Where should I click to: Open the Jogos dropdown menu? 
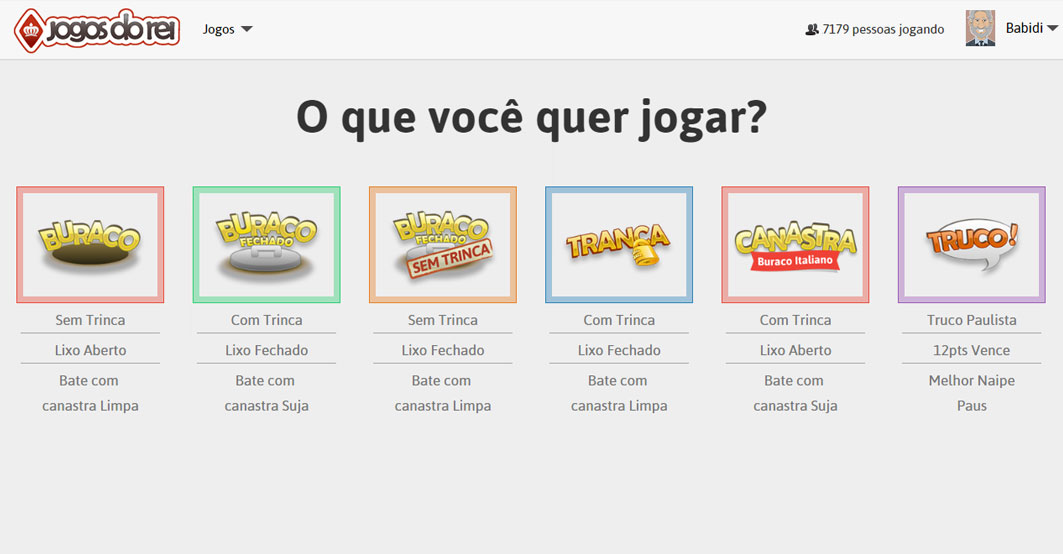[227, 29]
